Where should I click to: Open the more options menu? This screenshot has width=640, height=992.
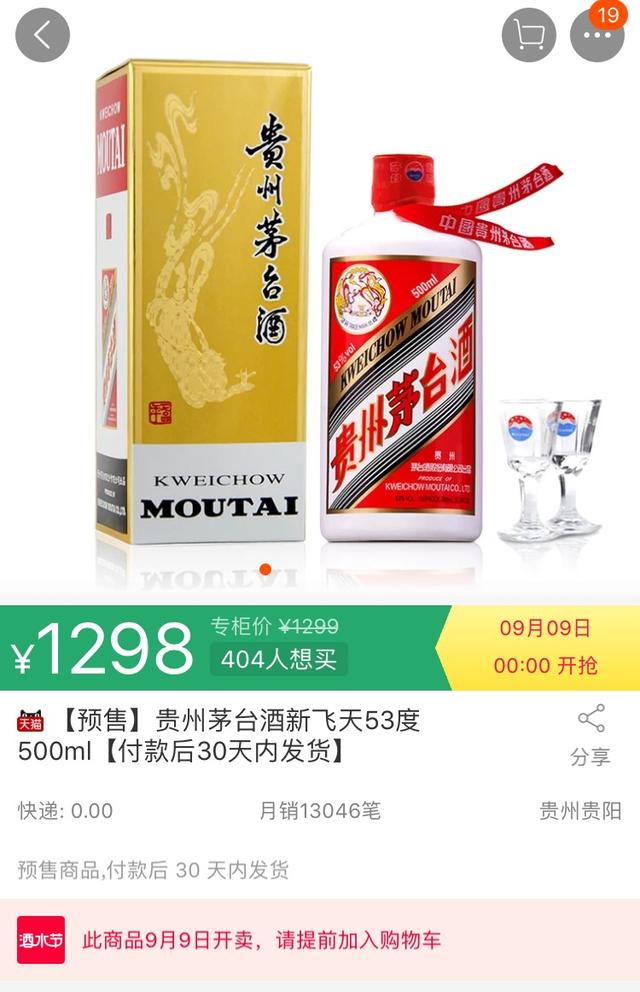597,35
